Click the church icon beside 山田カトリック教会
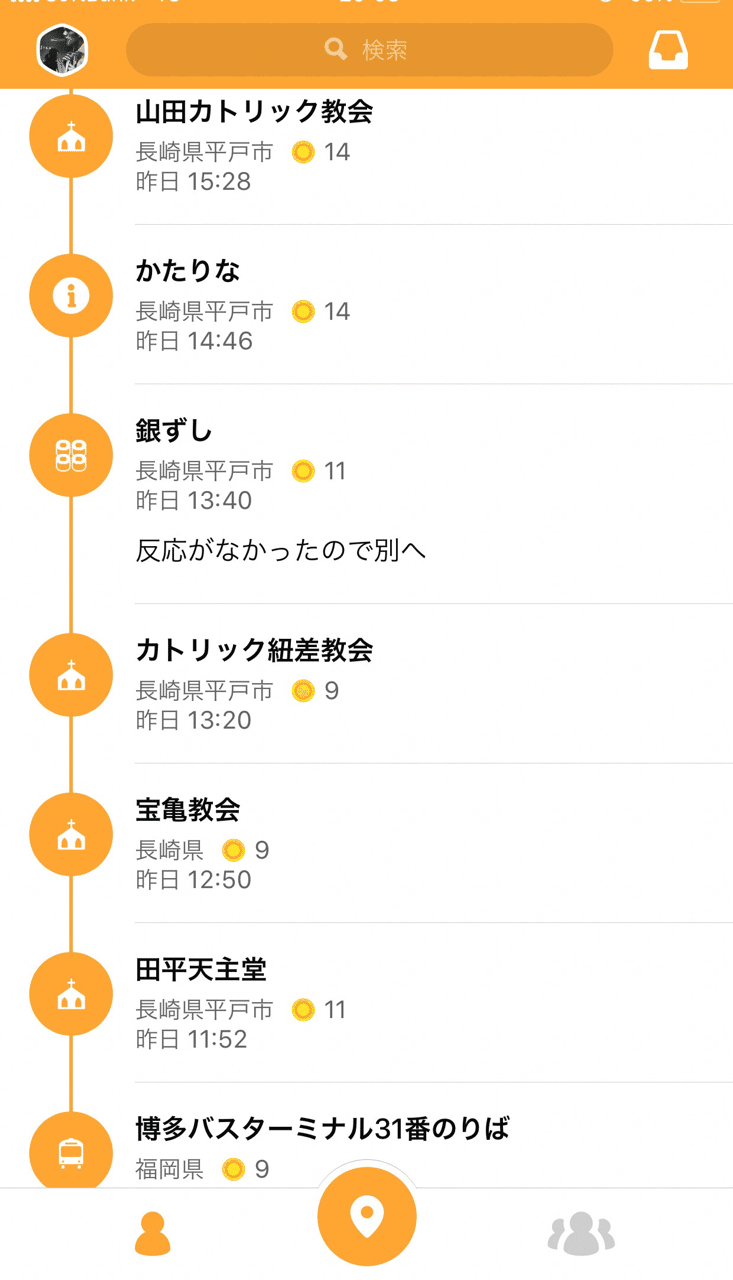Viewport: 733px width, 1280px height. (70, 136)
